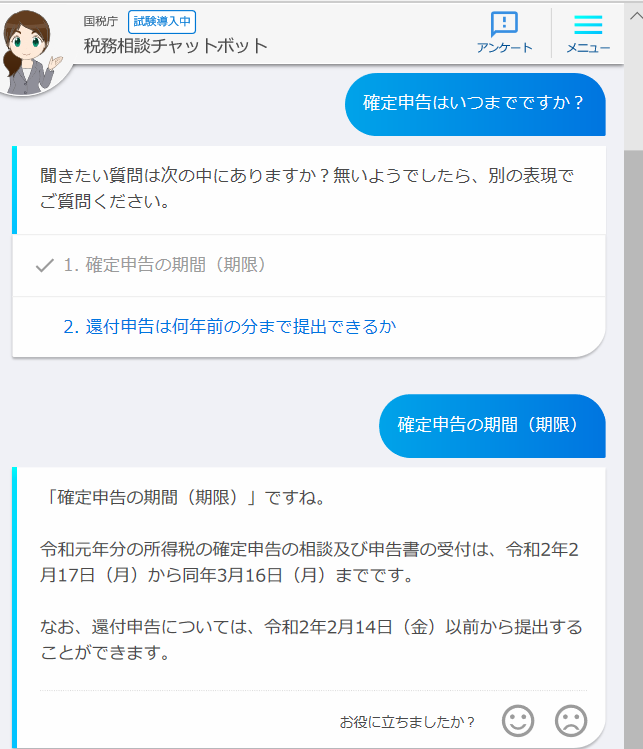This screenshot has width=643, height=749.
Task: Open the メニュー hamburger menu
Action: pos(588,32)
